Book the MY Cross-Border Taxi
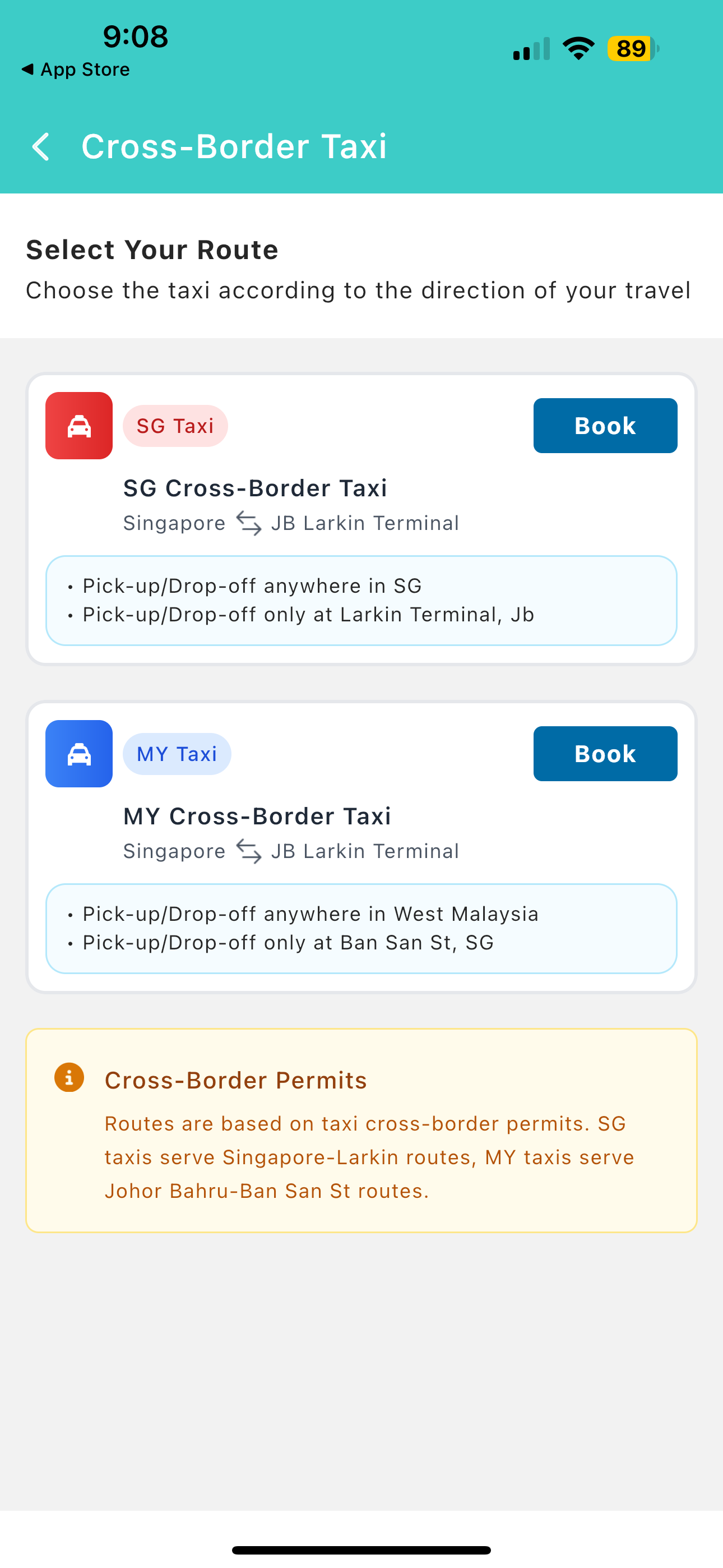 point(604,754)
